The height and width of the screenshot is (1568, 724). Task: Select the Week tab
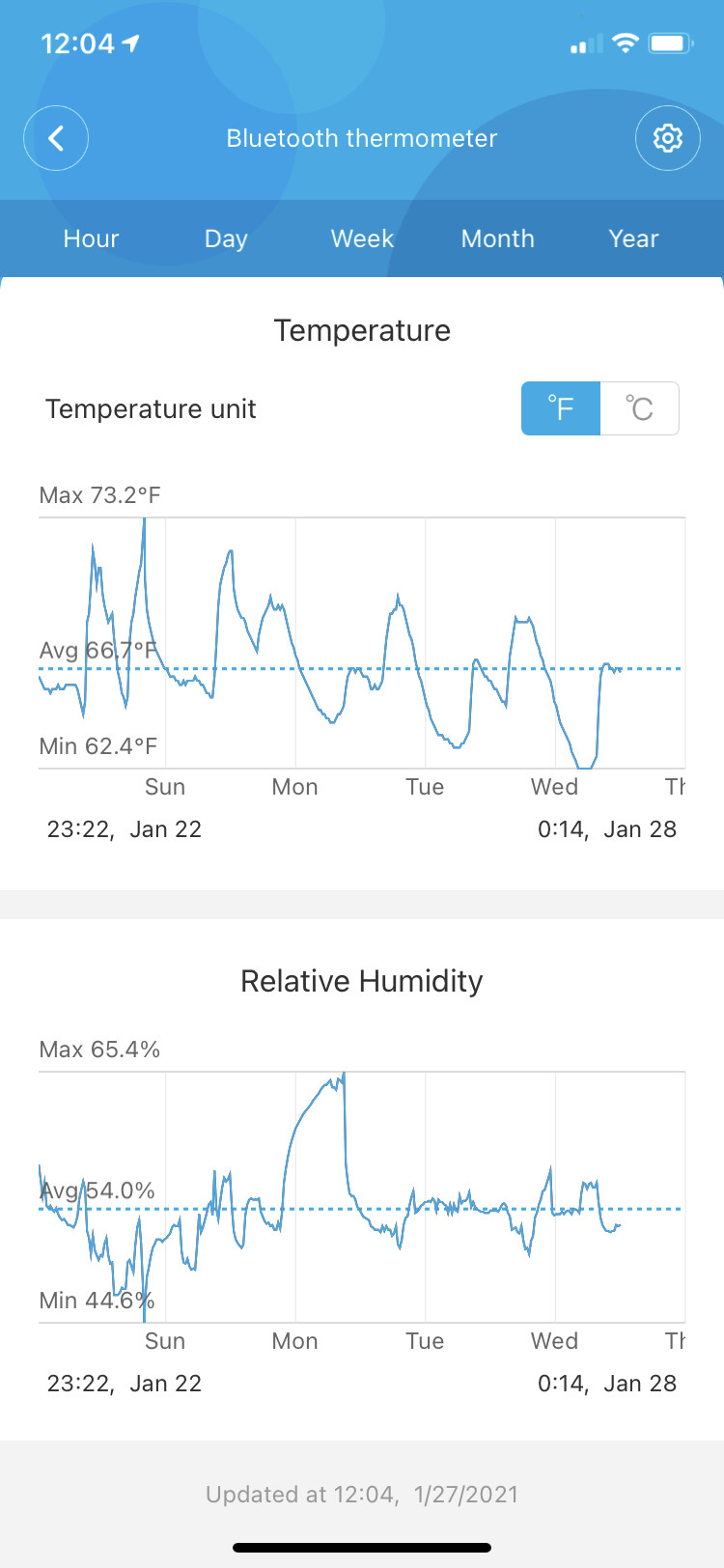(362, 238)
